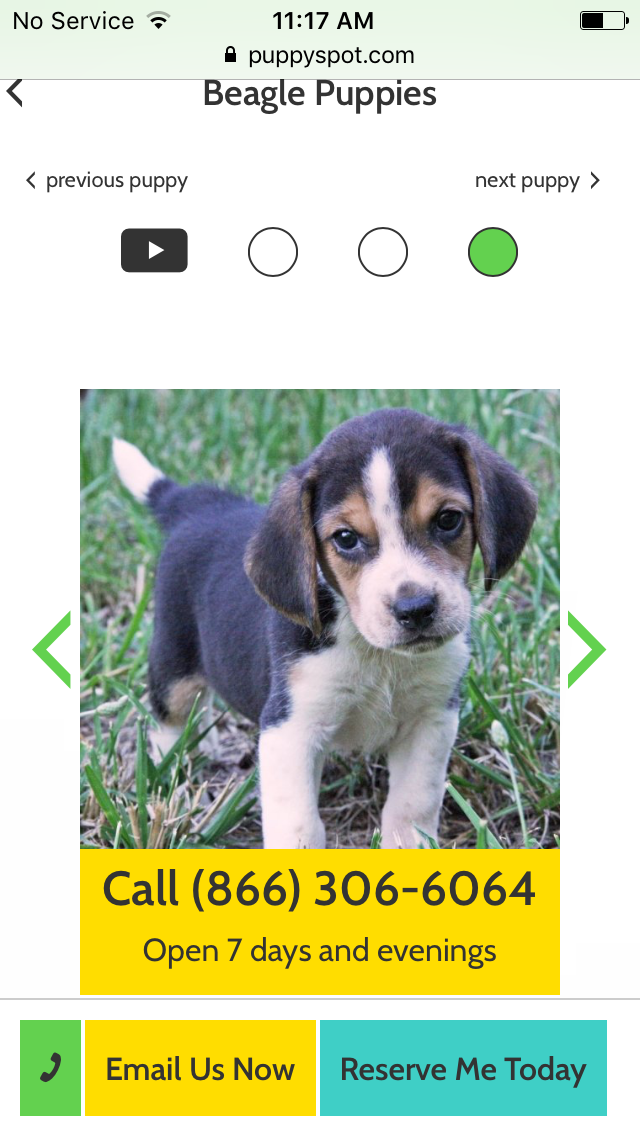Select the second circle photo indicator
The image size is (640, 1136).
point(383,252)
